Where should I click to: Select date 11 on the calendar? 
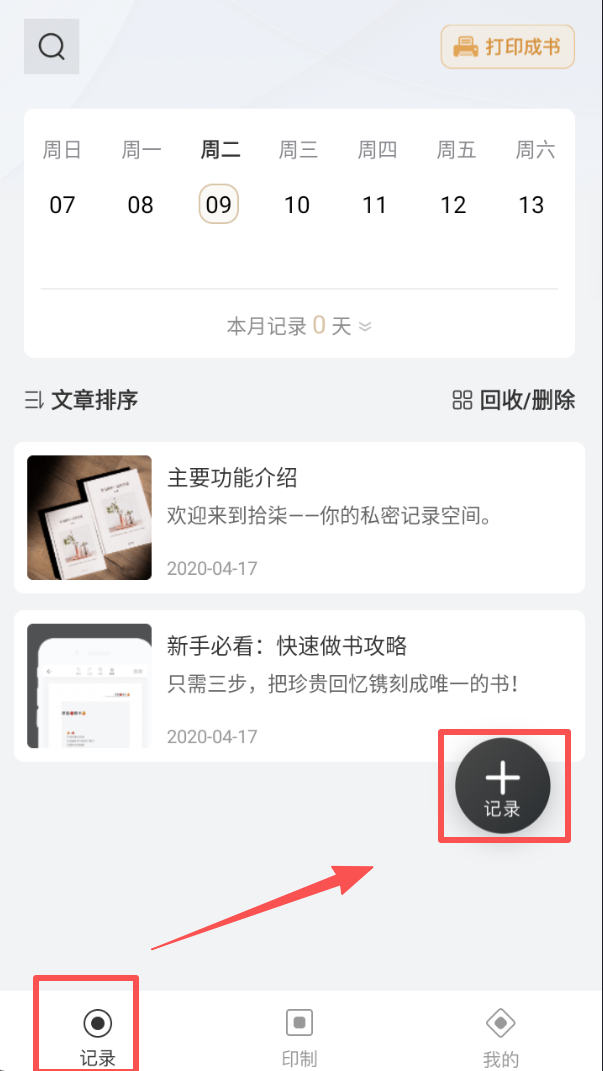pyautogui.click(x=375, y=205)
